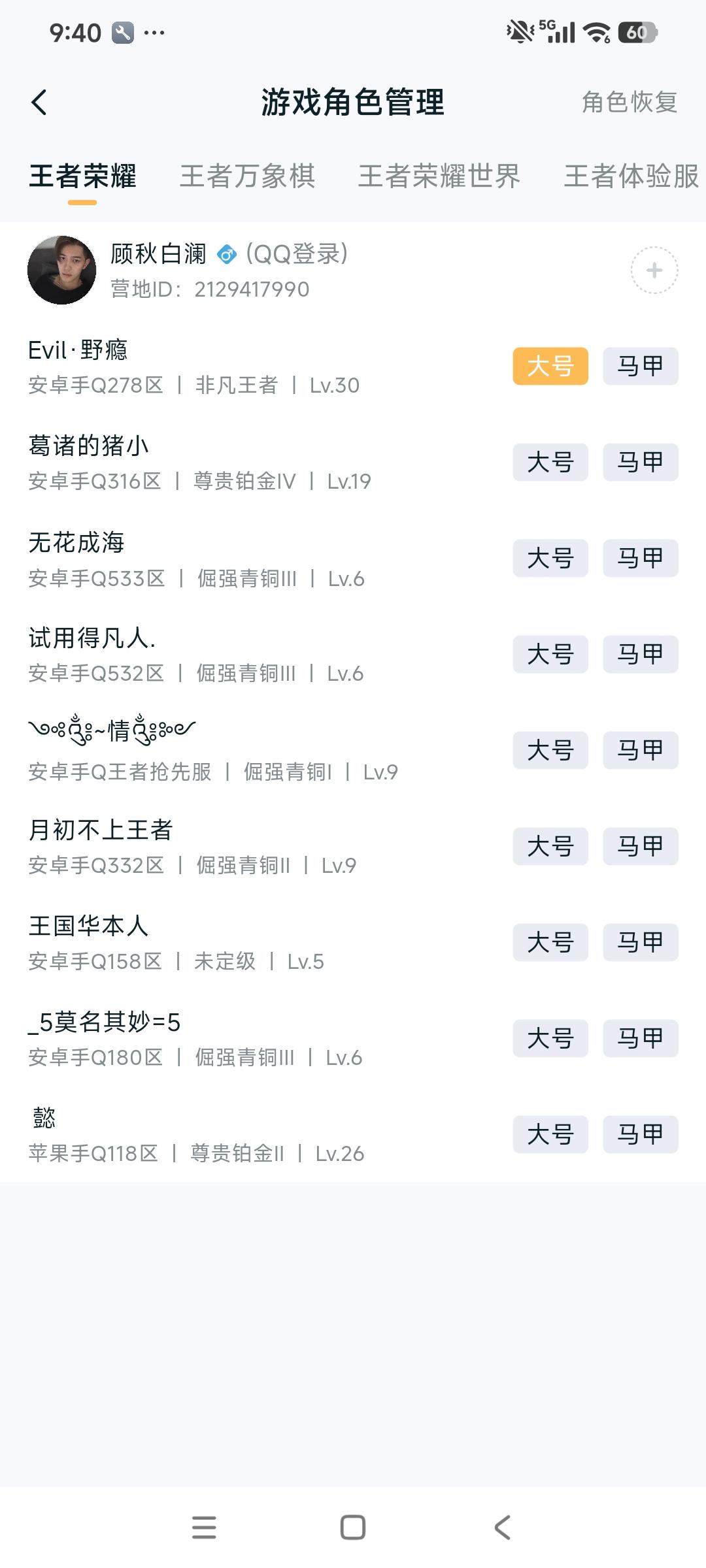This screenshot has height=1568, width=706.
Task: Set 懿 as the 大号 account
Action: [x=550, y=1135]
